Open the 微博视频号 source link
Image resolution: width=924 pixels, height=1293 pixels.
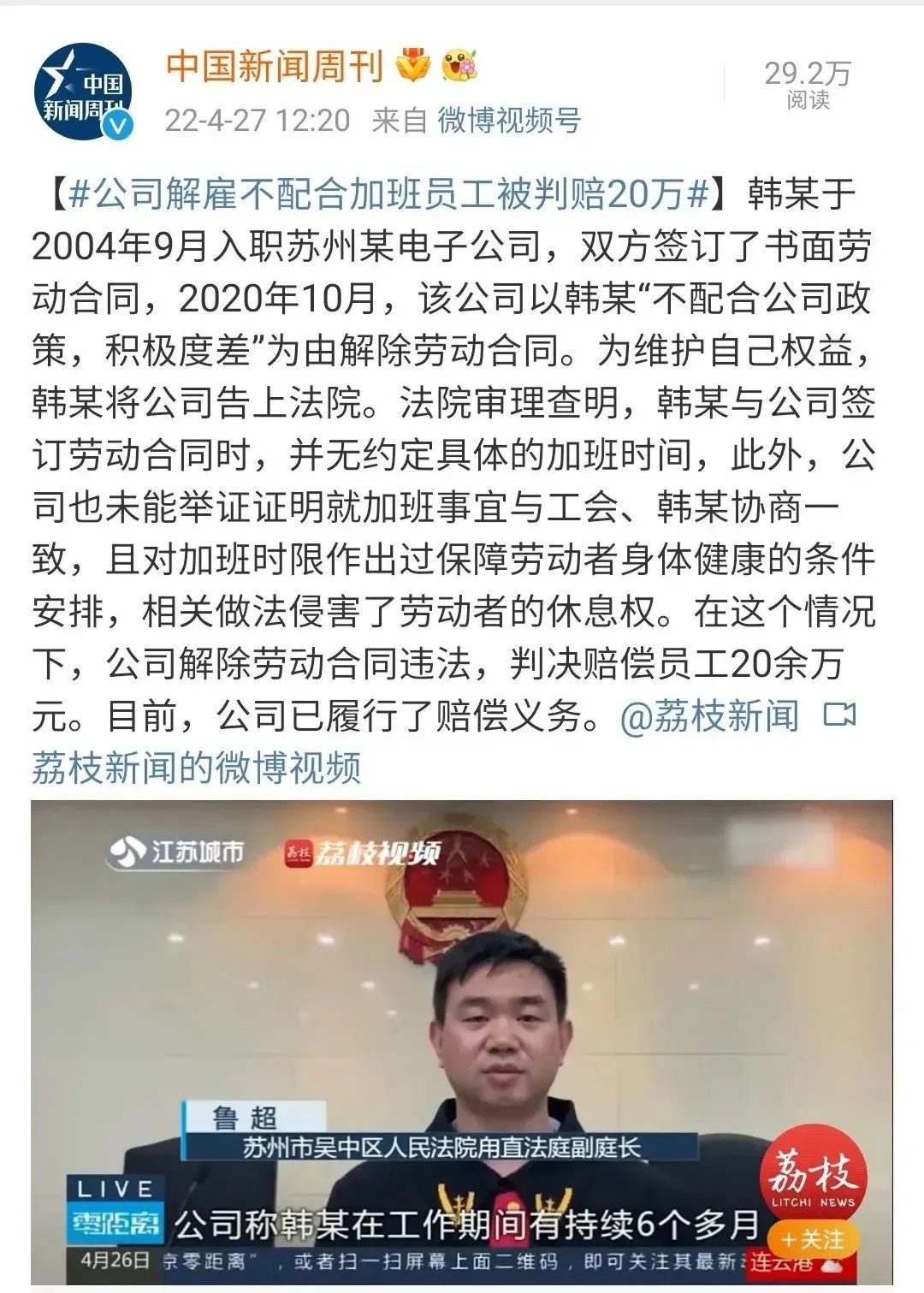tap(509, 121)
